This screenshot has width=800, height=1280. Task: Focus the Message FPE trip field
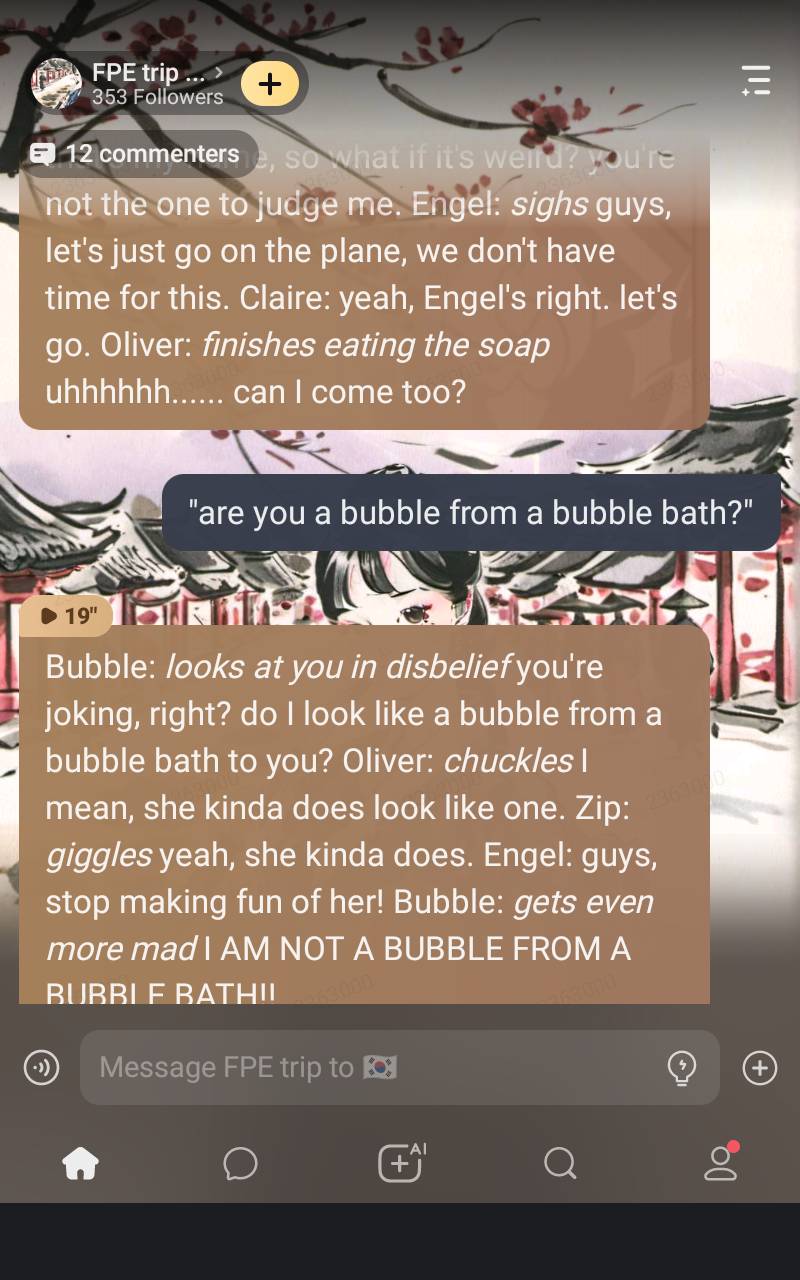370,1068
